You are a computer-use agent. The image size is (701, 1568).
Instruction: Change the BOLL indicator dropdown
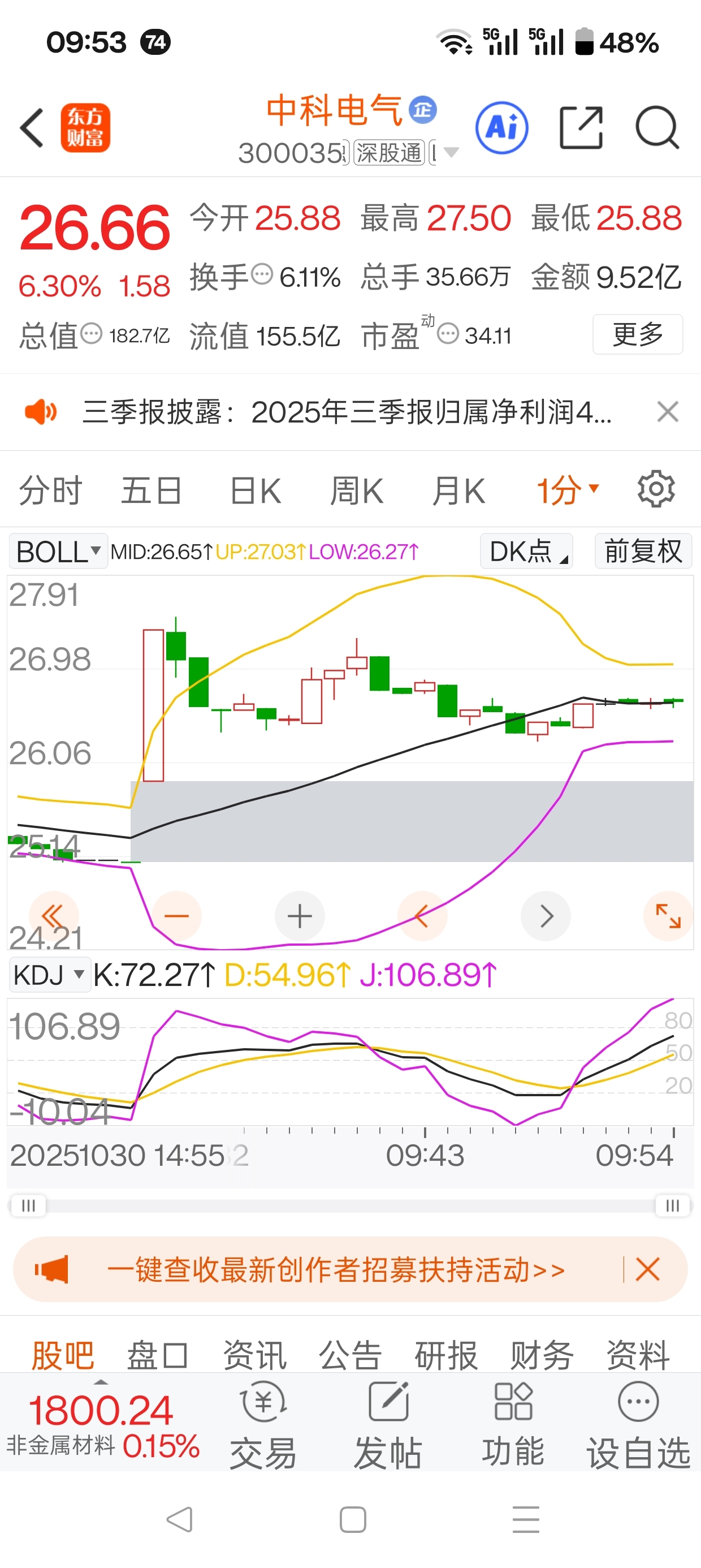pos(58,552)
